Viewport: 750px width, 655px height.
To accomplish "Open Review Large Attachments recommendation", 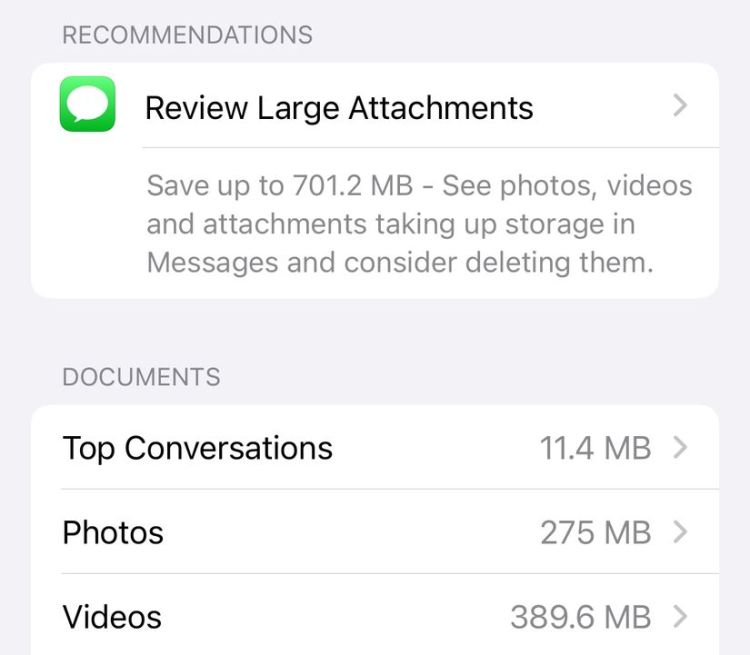I will point(375,107).
